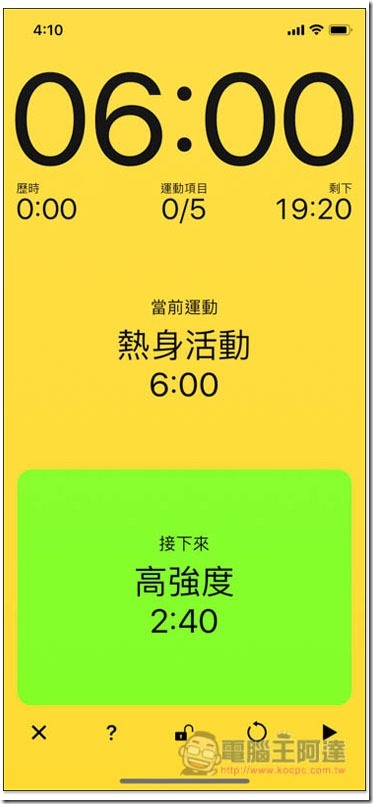This screenshot has height=804, width=373.
Task: Tap the next up 高強度 card
Action: [185, 587]
